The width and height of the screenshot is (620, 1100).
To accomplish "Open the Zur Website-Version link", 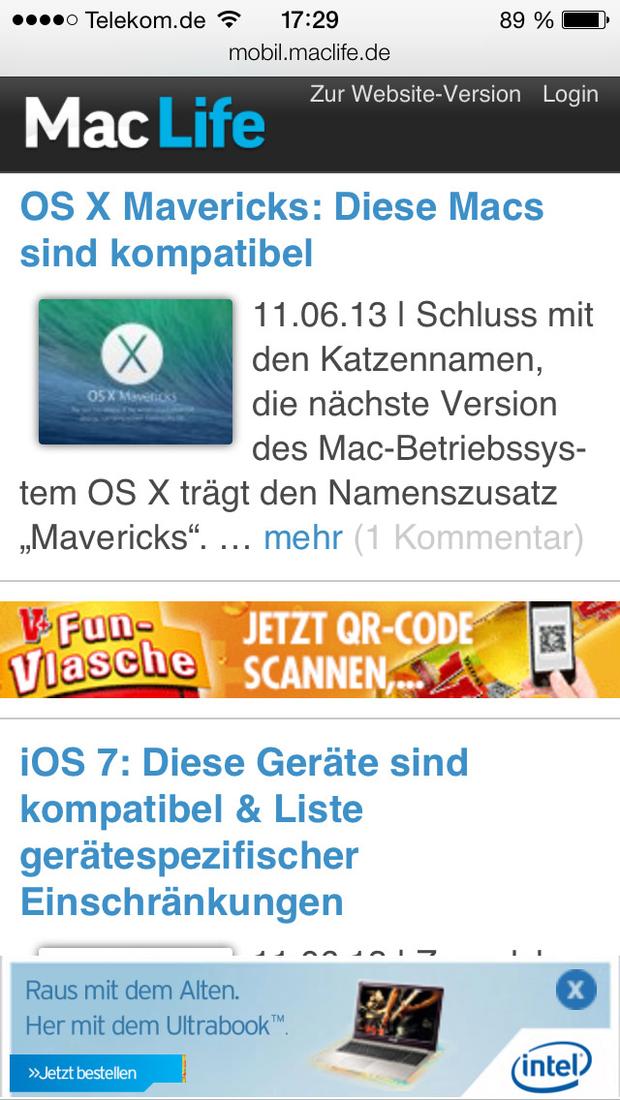I will click(x=415, y=94).
